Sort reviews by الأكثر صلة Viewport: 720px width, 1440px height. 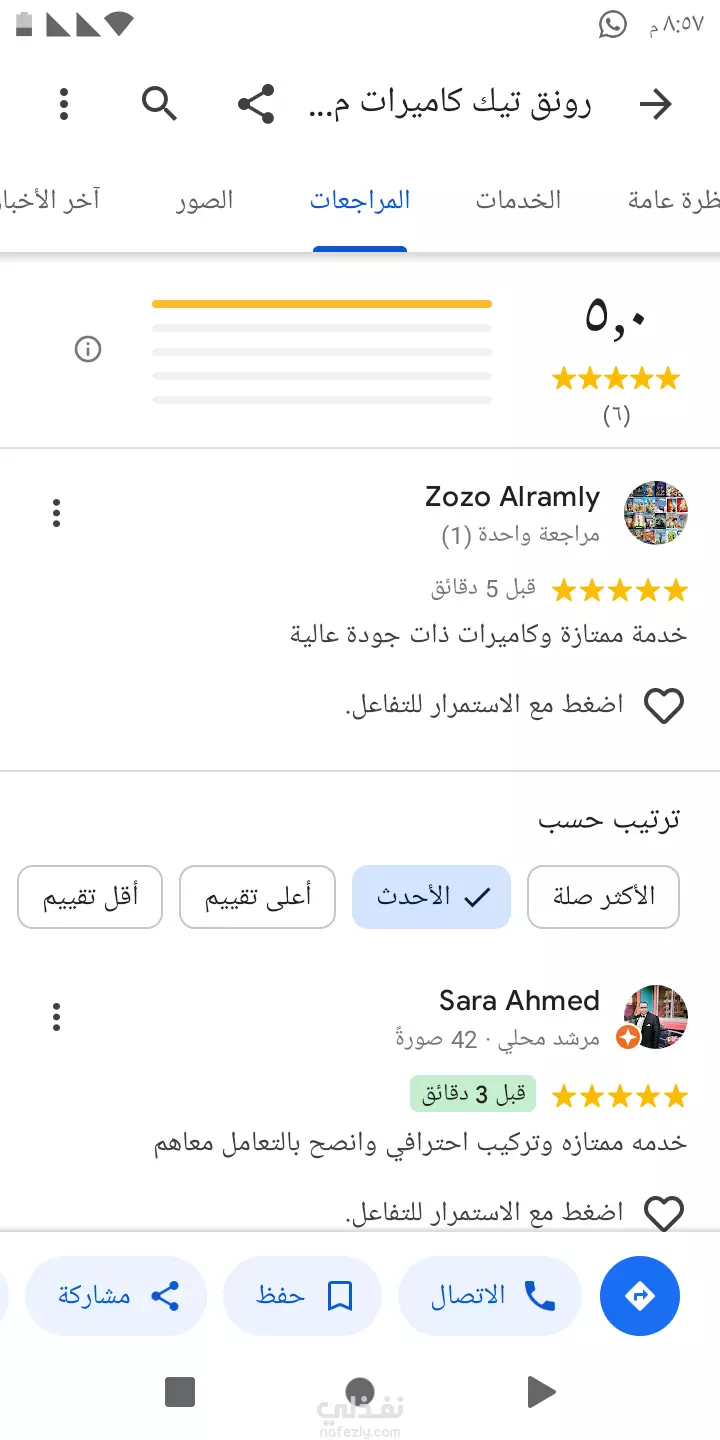604,896
